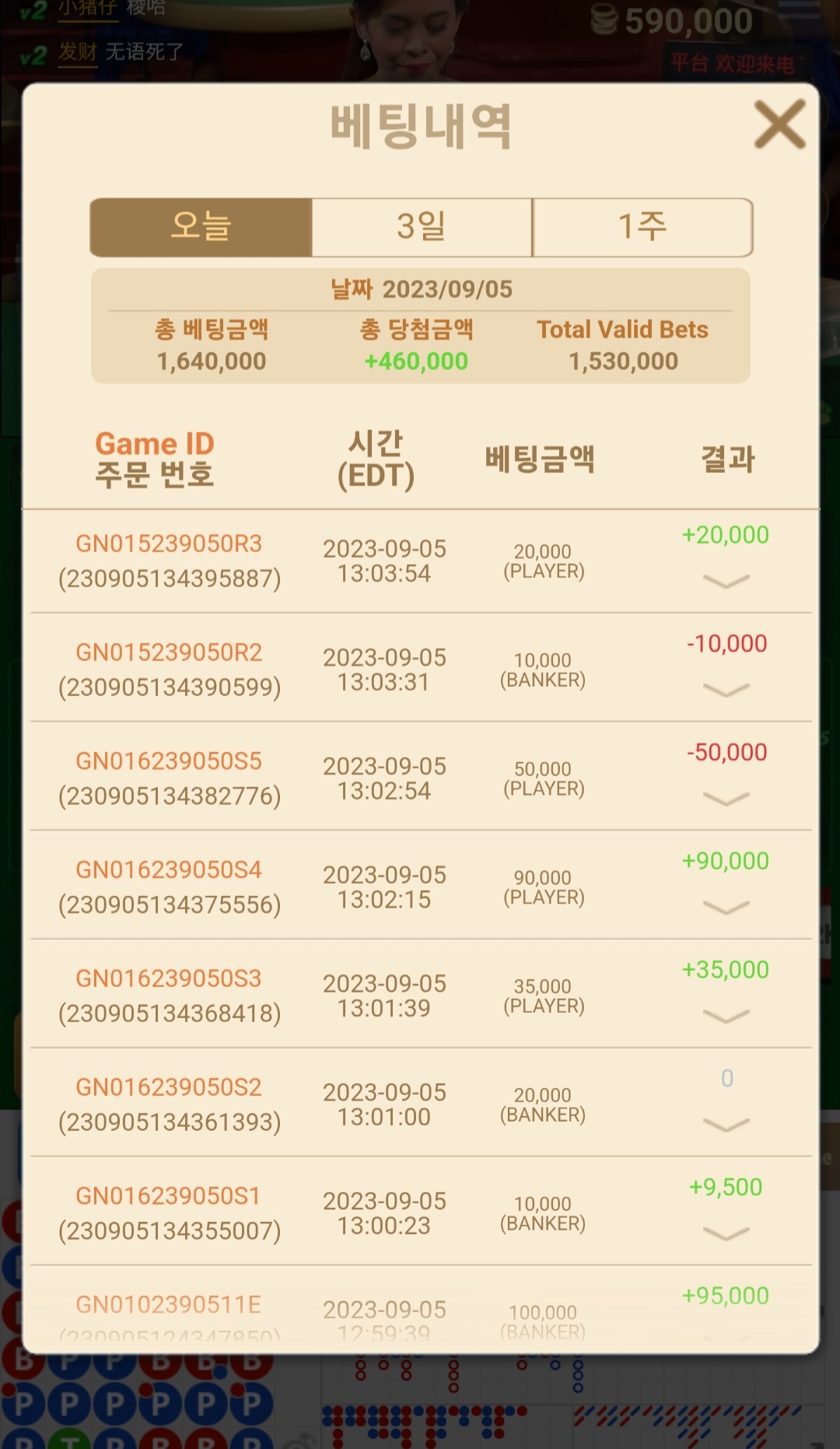Expand details for GN016239050S1 bet

[726, 1234]
